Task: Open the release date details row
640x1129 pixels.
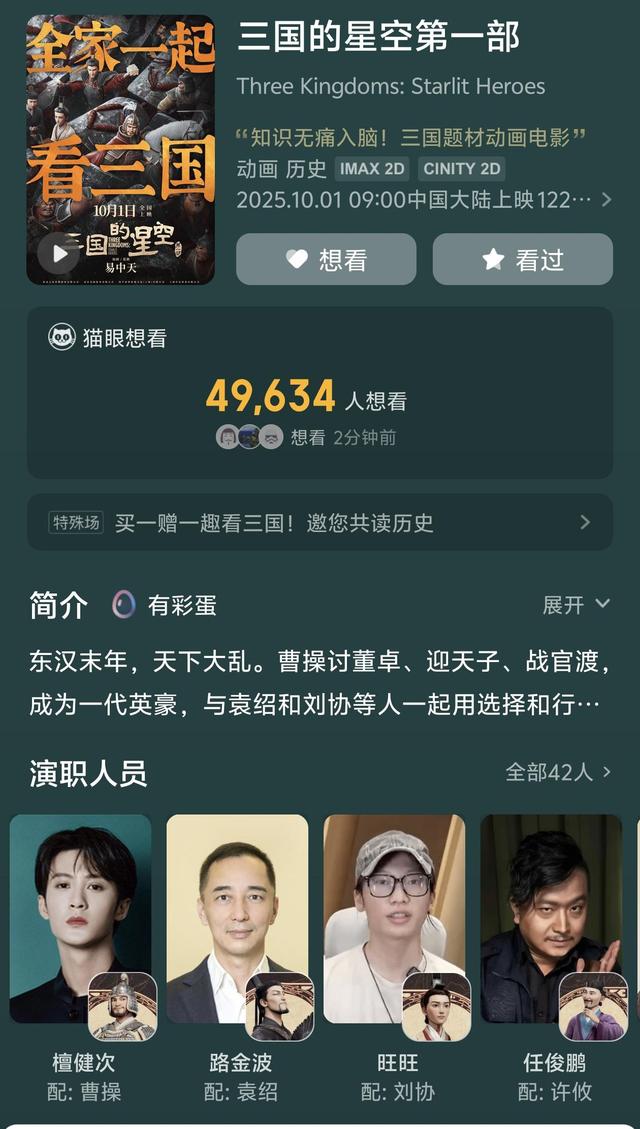Action: [x=424, y=200]
